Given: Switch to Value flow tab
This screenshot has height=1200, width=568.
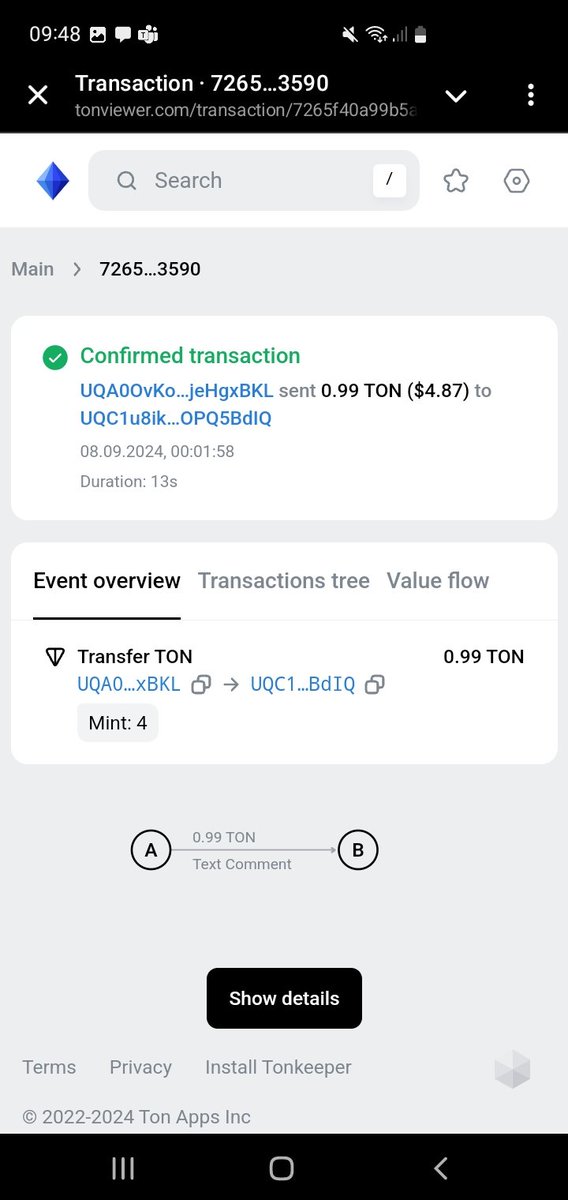Looking at the screenshot, I should point(438,580).
